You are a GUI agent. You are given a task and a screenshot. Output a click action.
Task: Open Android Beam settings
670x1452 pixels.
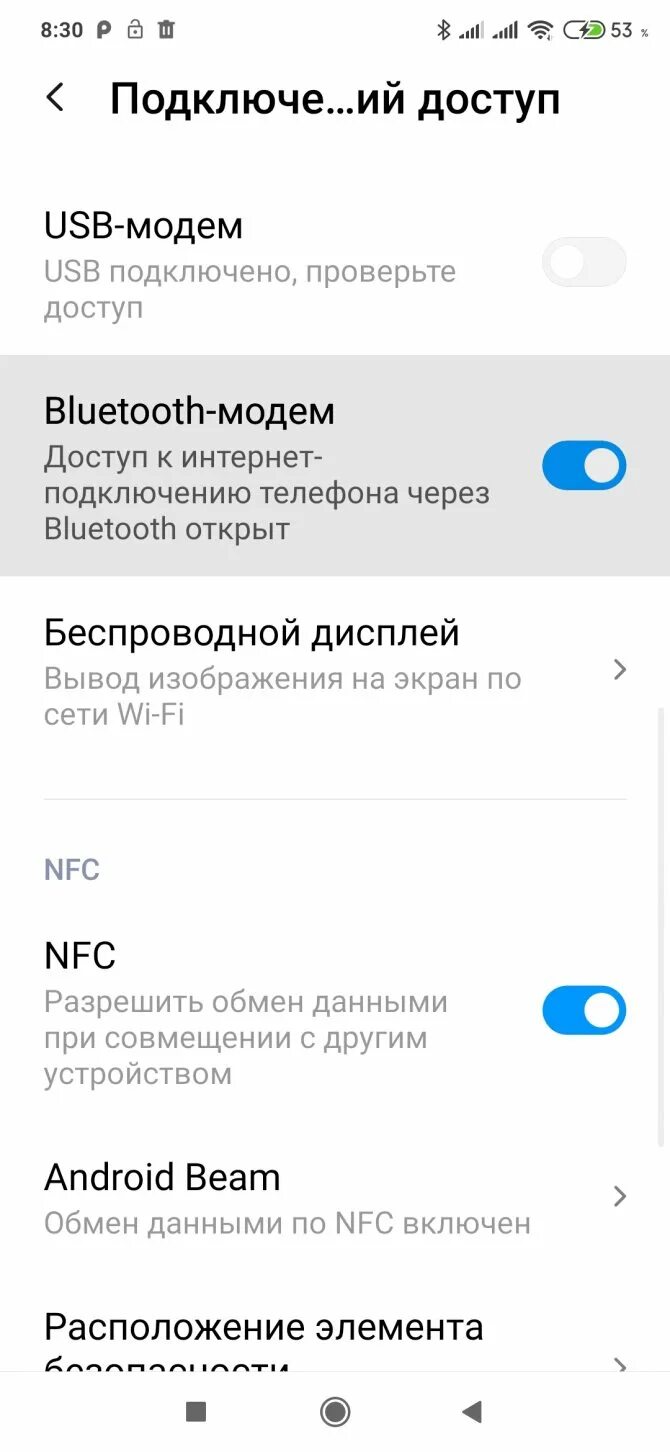(335, 1197)
